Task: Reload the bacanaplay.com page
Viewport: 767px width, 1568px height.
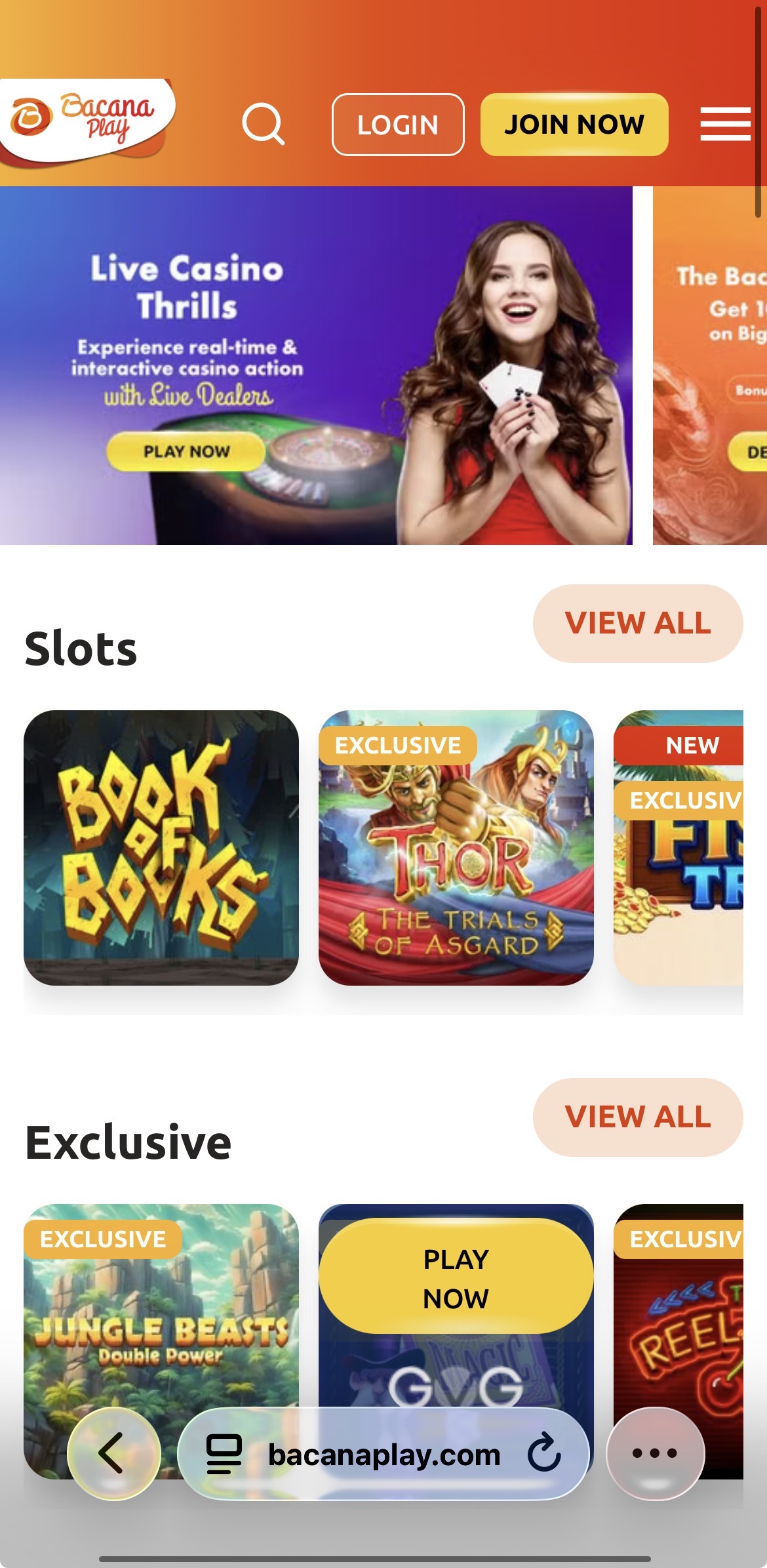Action: (x=544, y=1453)
